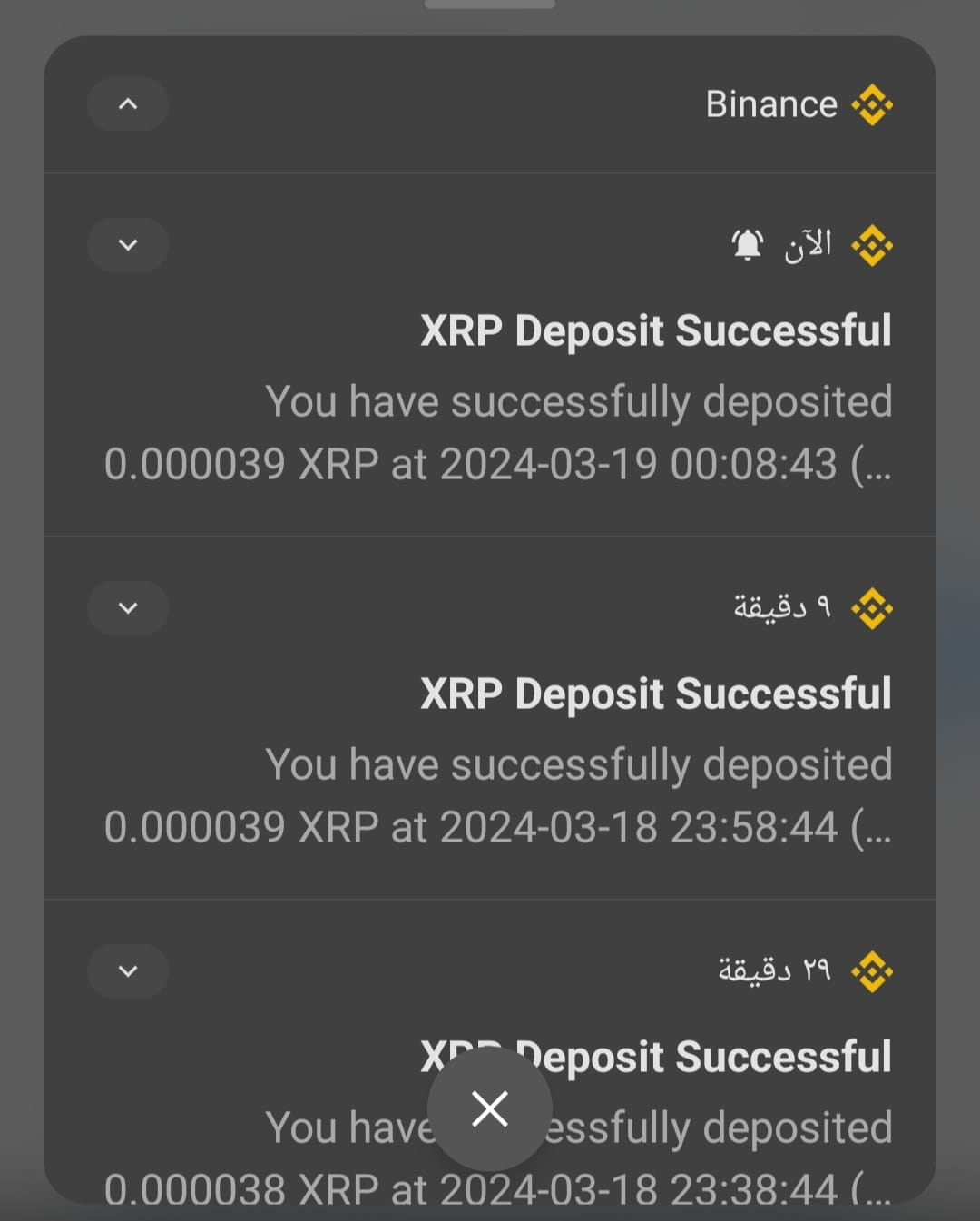Expand the notification received ٩ دقيقة ago
980x1221 pixels.
pyautogui.click(x=127, y=608)
